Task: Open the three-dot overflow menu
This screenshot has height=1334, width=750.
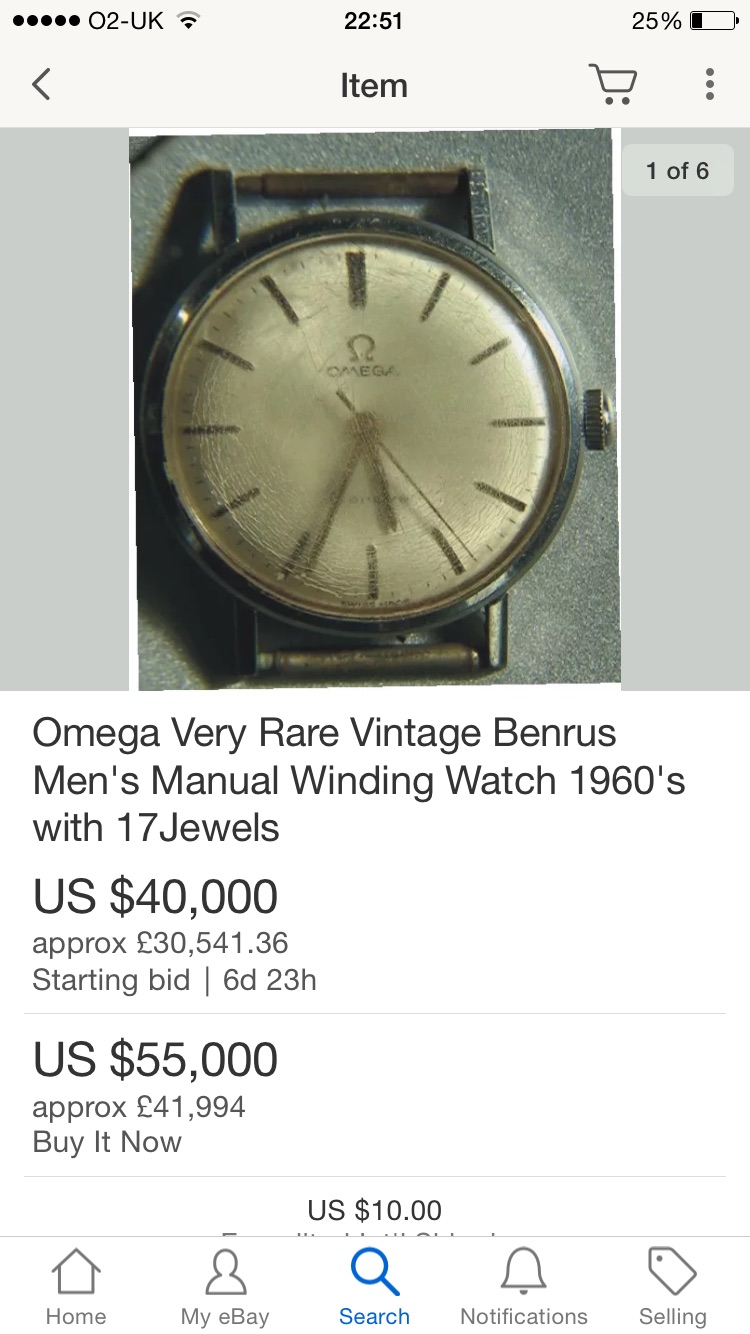Action: (x=709, y=85)
